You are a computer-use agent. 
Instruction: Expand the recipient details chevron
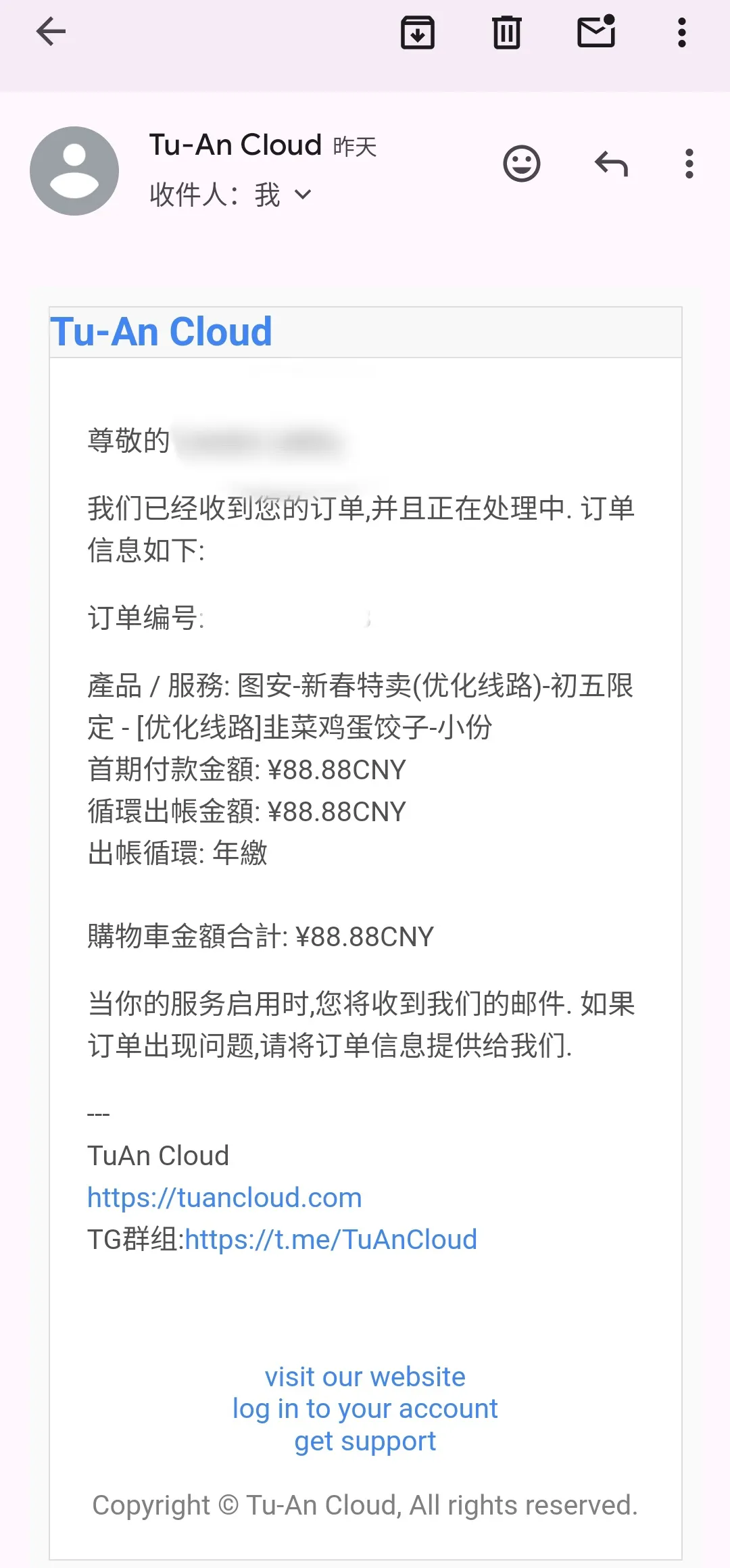(303, 195)
